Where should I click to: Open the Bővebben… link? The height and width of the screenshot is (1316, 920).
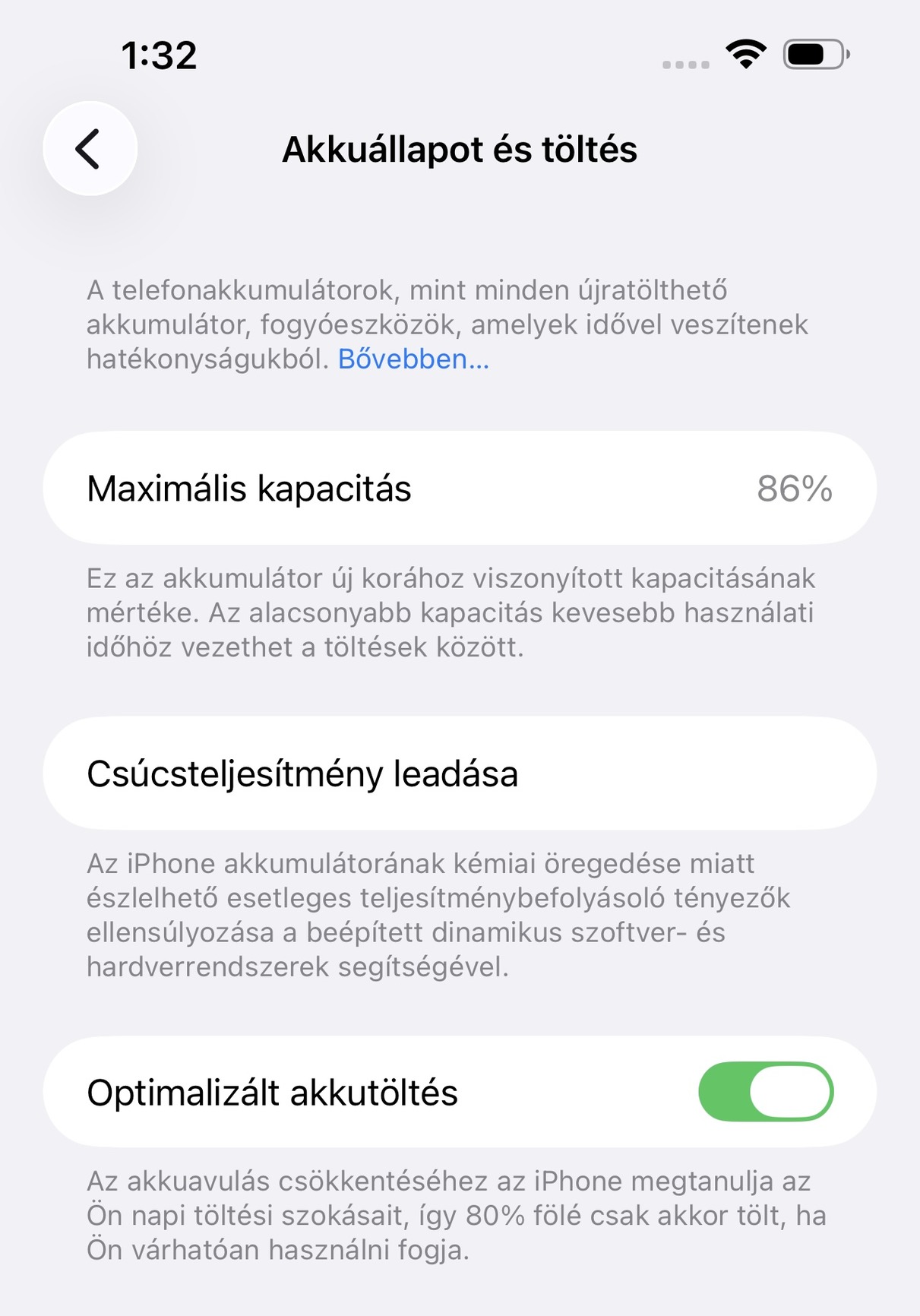[413, 359]
